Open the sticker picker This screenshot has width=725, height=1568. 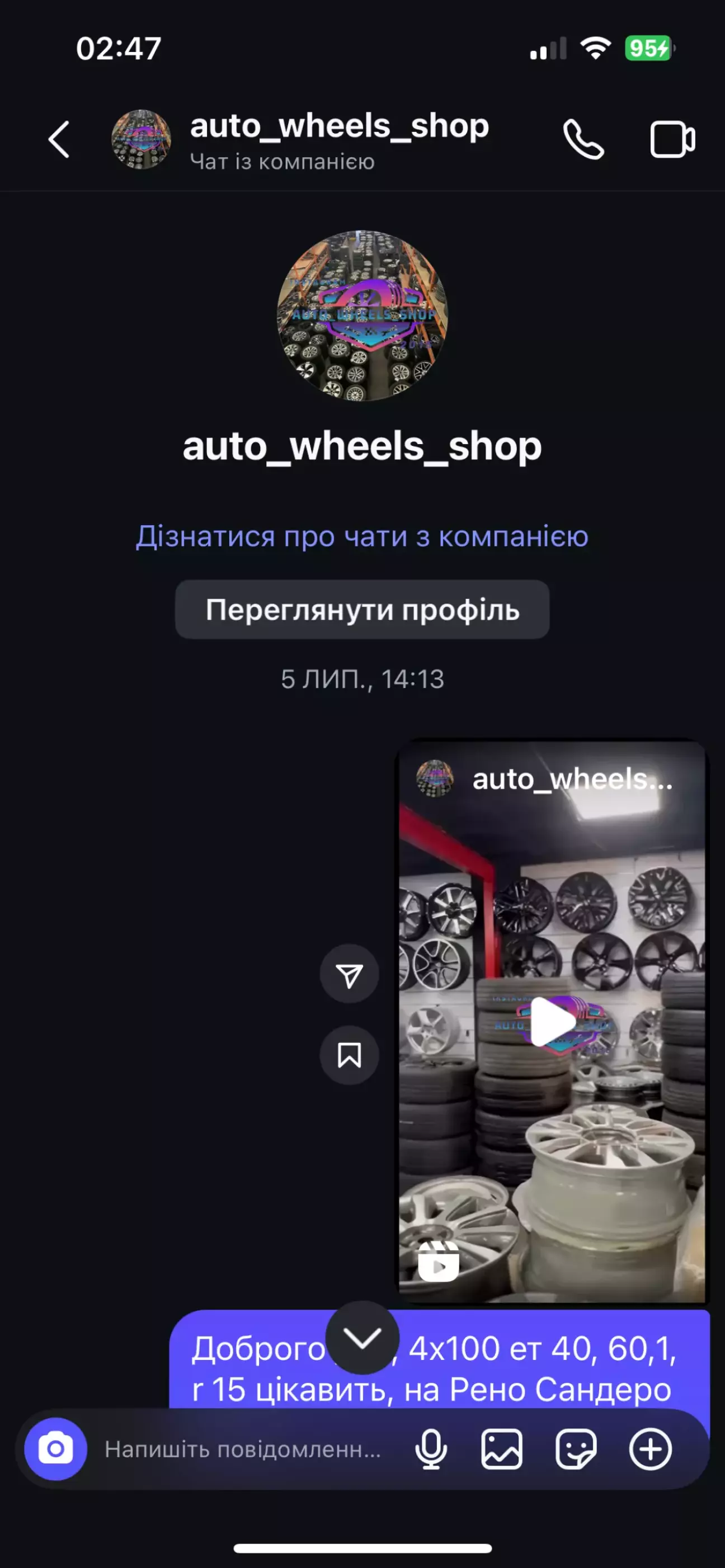coord(576,1449)
